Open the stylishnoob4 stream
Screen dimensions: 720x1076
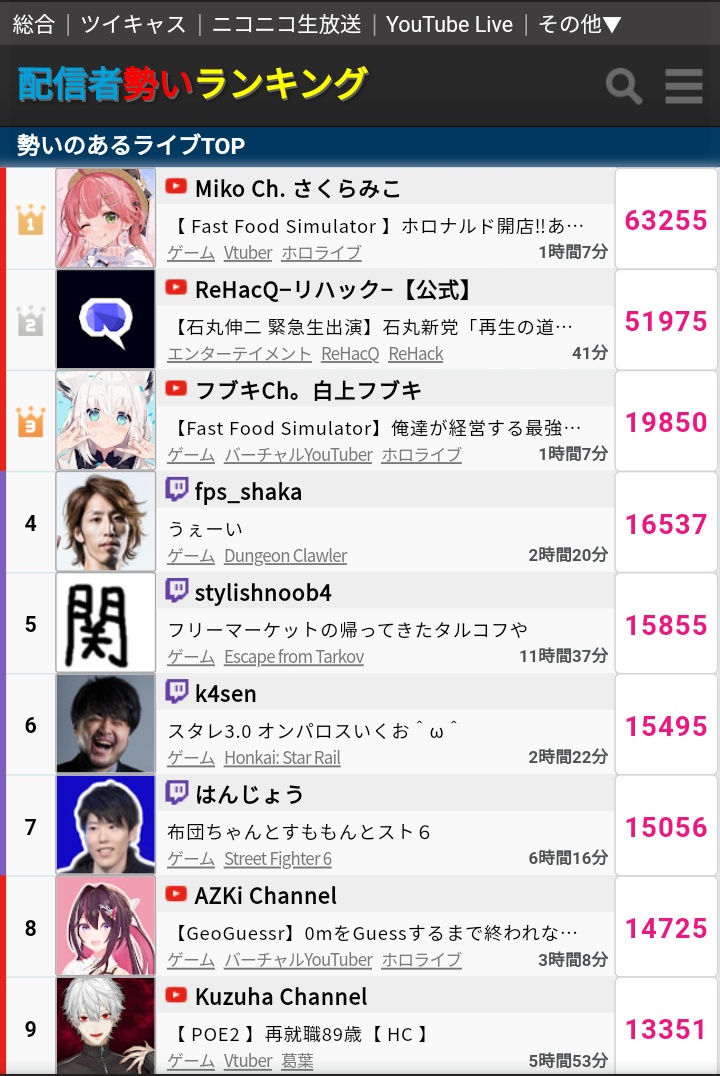[263, 593]
